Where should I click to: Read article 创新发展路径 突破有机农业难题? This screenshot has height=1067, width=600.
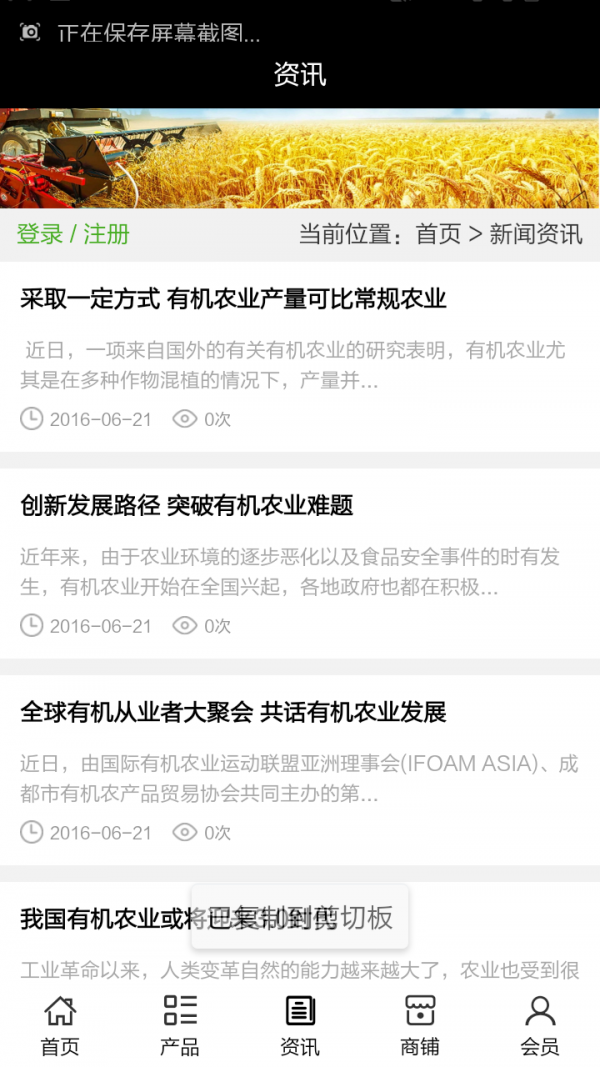[x=187, y=506]
